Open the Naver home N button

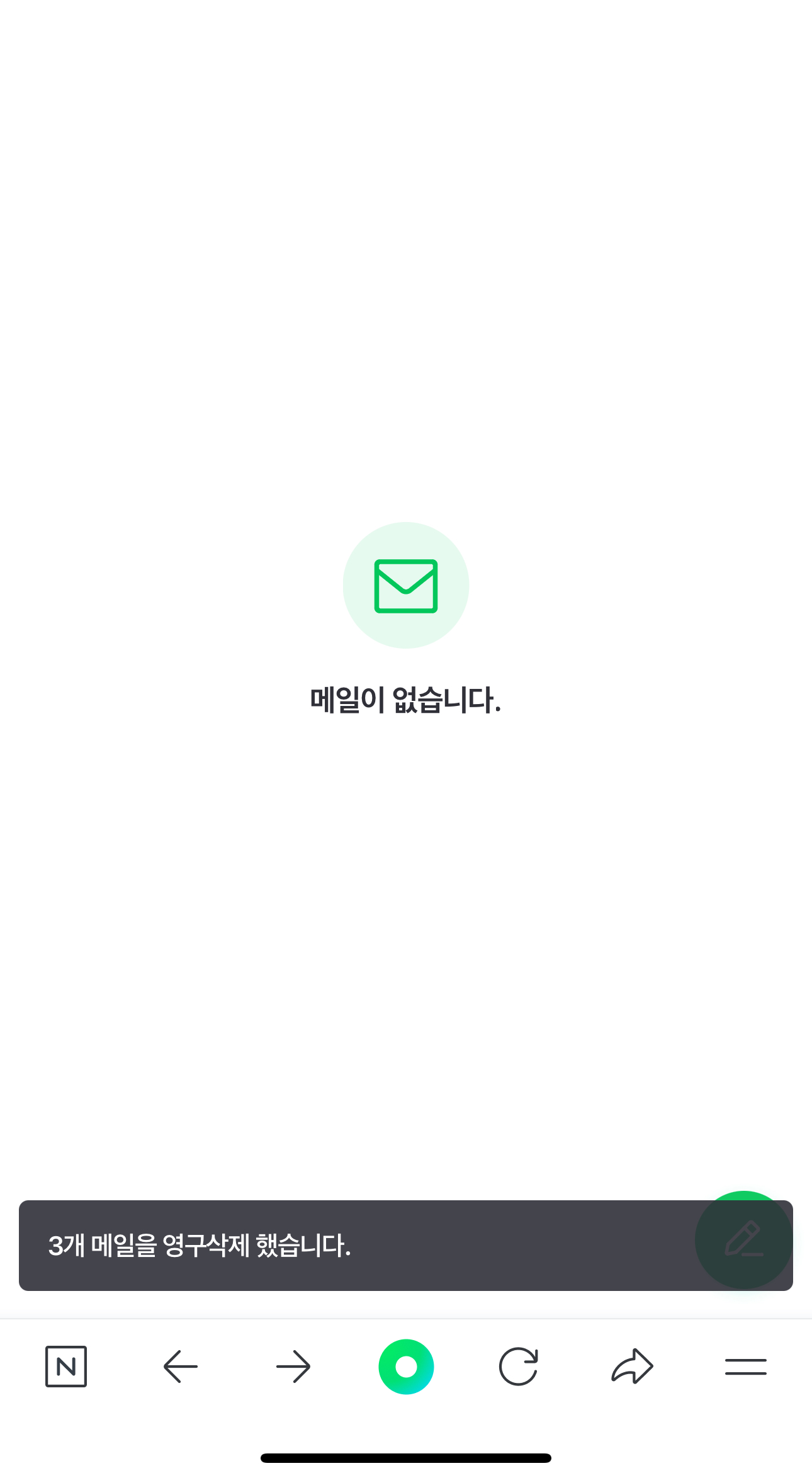[x=66, y=1367]
